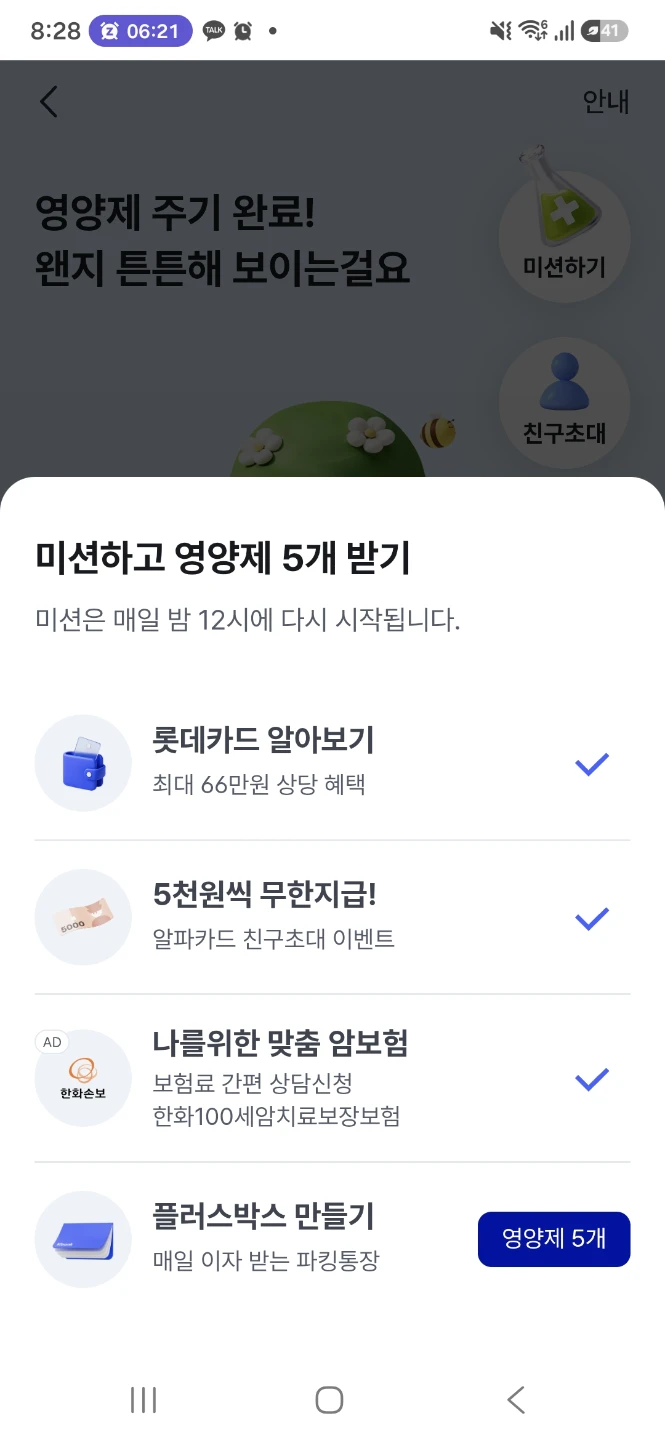Tap the system back button
The height and width of the screenshot is (1440, 665).
click(515, 1400)
